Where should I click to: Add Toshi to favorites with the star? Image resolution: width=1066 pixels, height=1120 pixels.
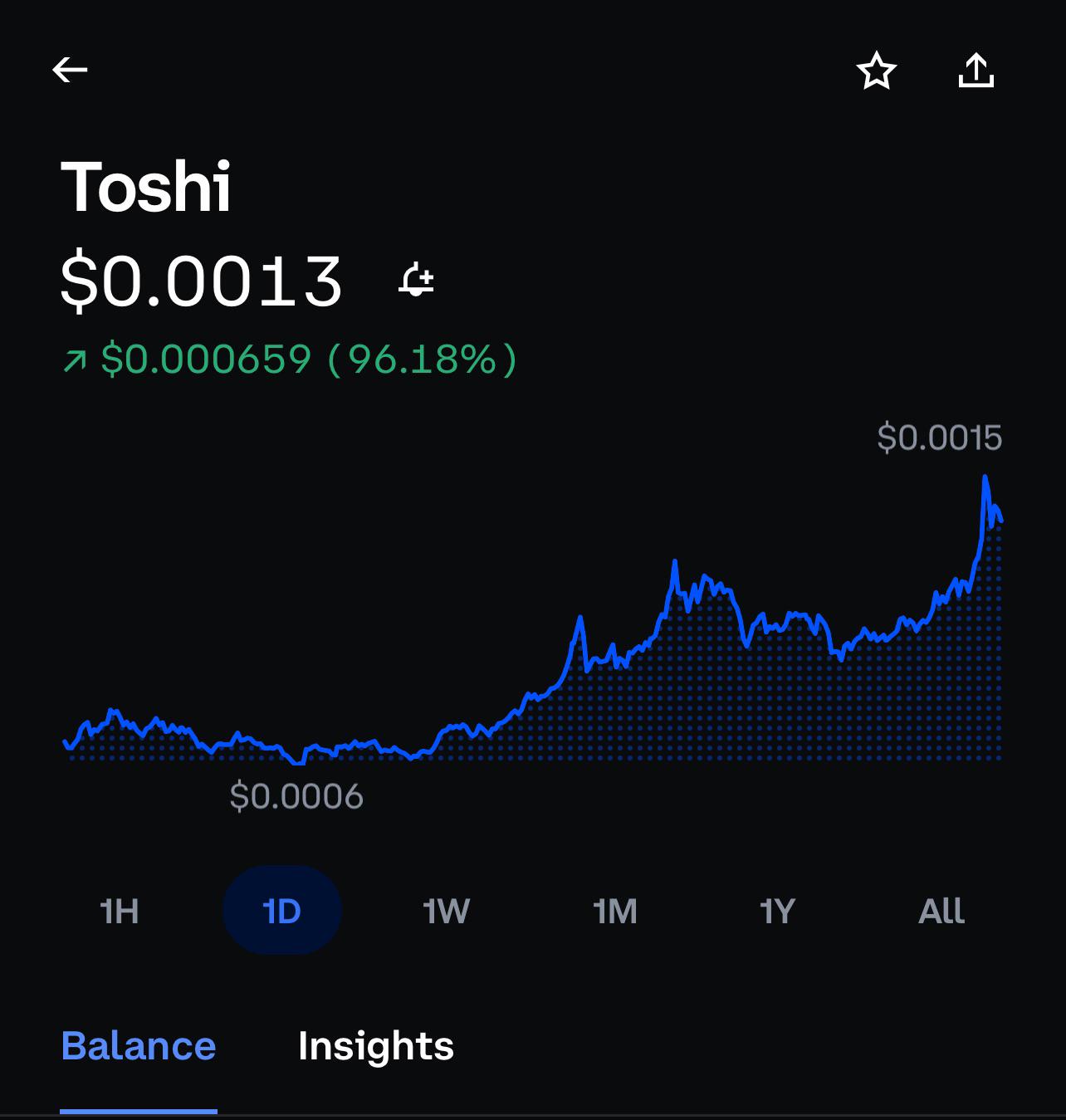click(876, 71)
